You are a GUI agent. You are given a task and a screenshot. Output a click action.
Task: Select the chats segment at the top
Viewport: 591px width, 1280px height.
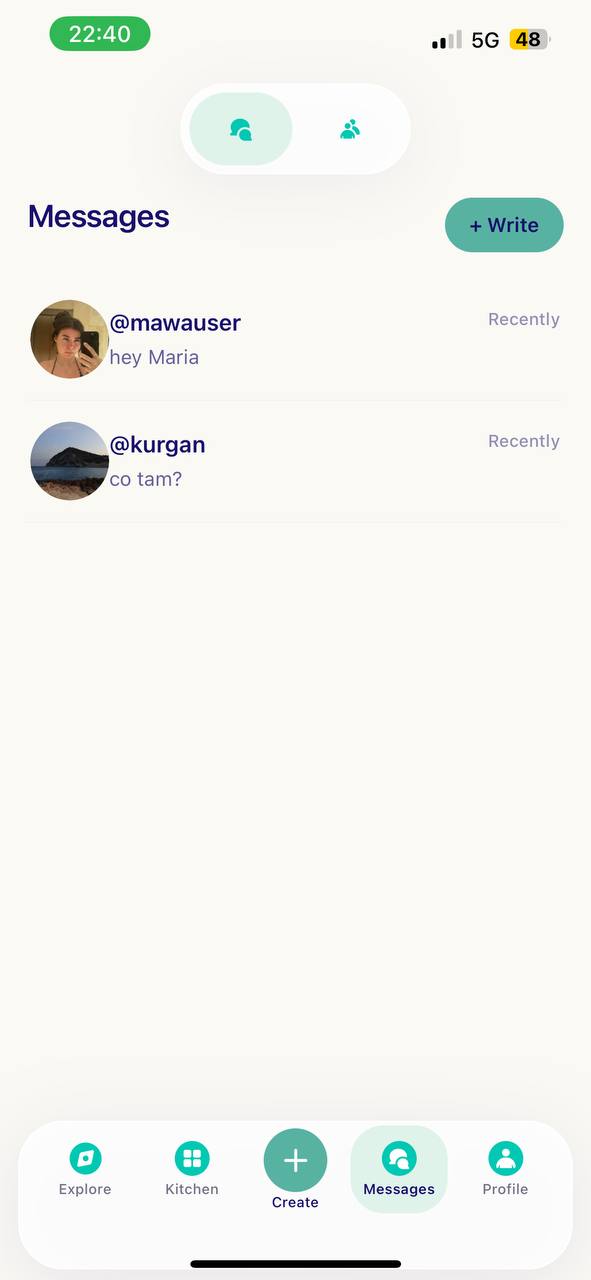point(241,129)
